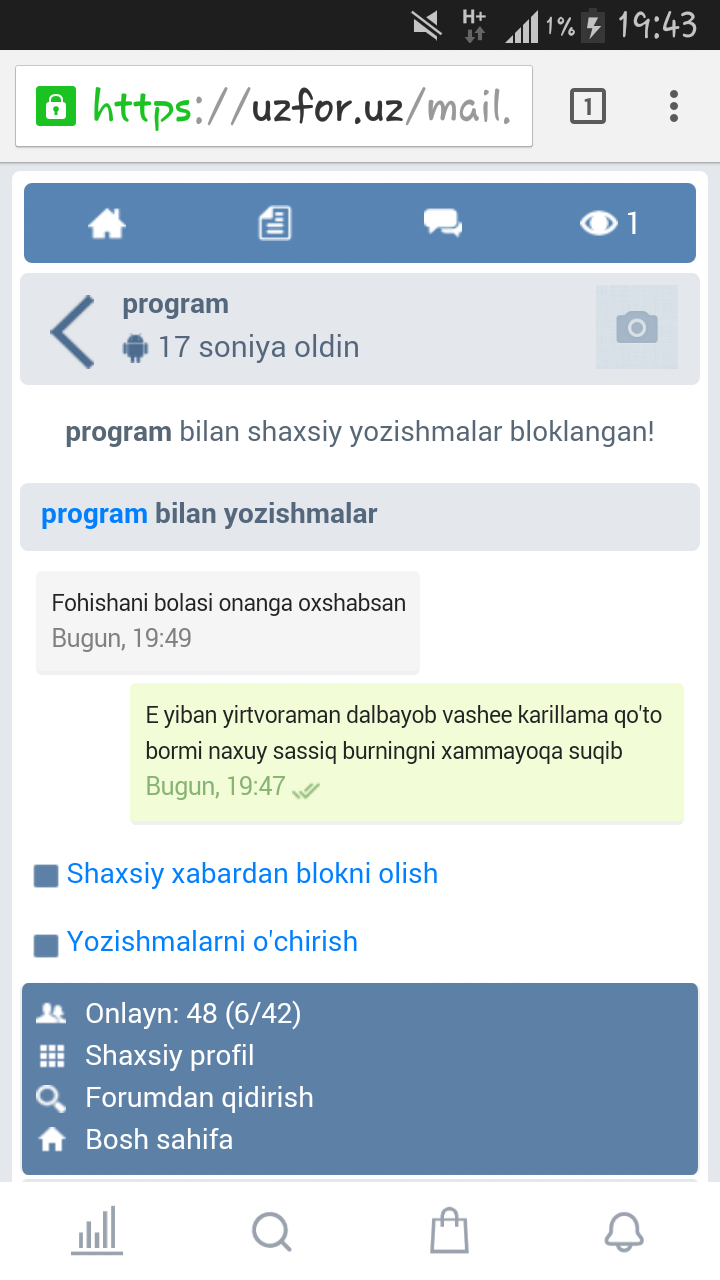Open the Onlayn: 48 users list
This screenshot has width=720, height=1280.
click(x=193, y=1014)
